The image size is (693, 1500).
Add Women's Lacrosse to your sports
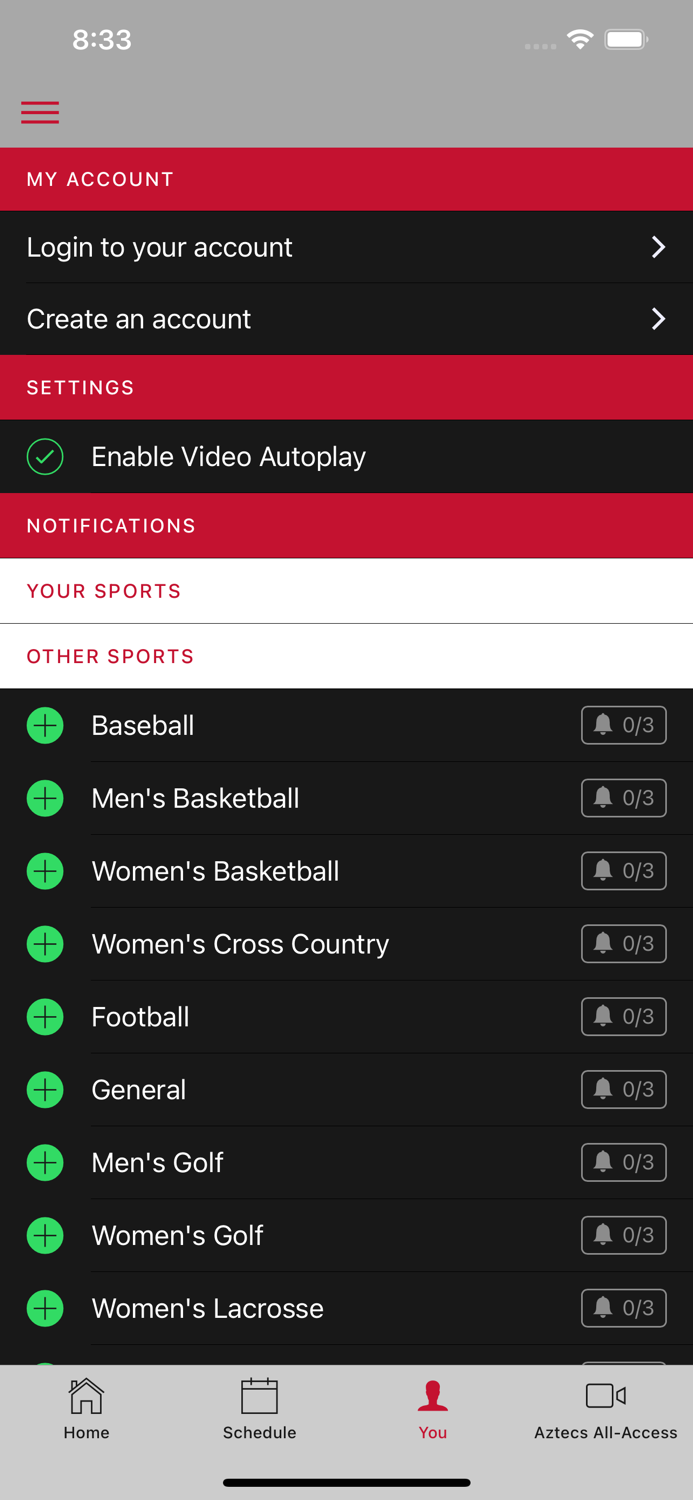45,1308
